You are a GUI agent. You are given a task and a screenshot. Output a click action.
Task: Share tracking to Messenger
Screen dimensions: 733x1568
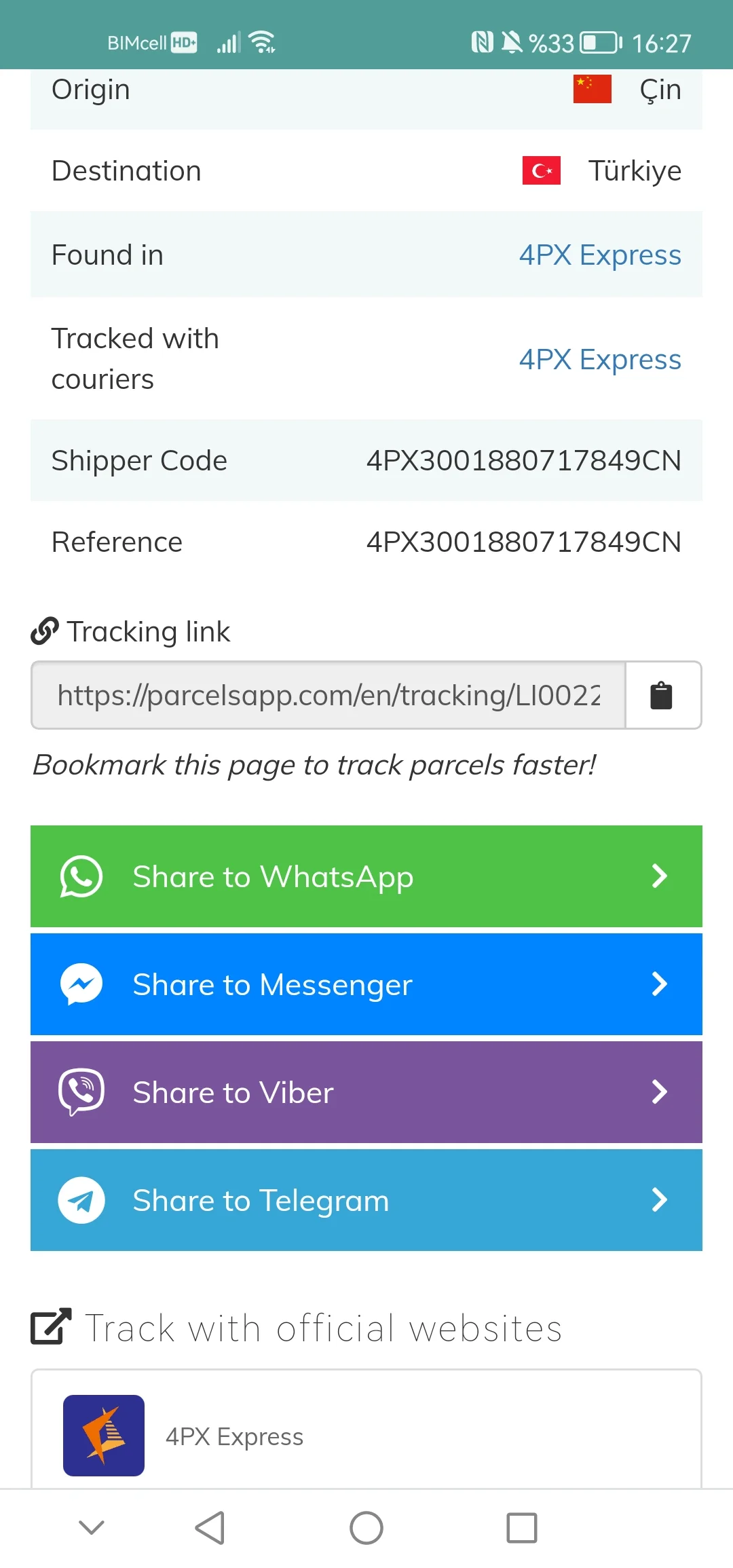click(366, 984)
